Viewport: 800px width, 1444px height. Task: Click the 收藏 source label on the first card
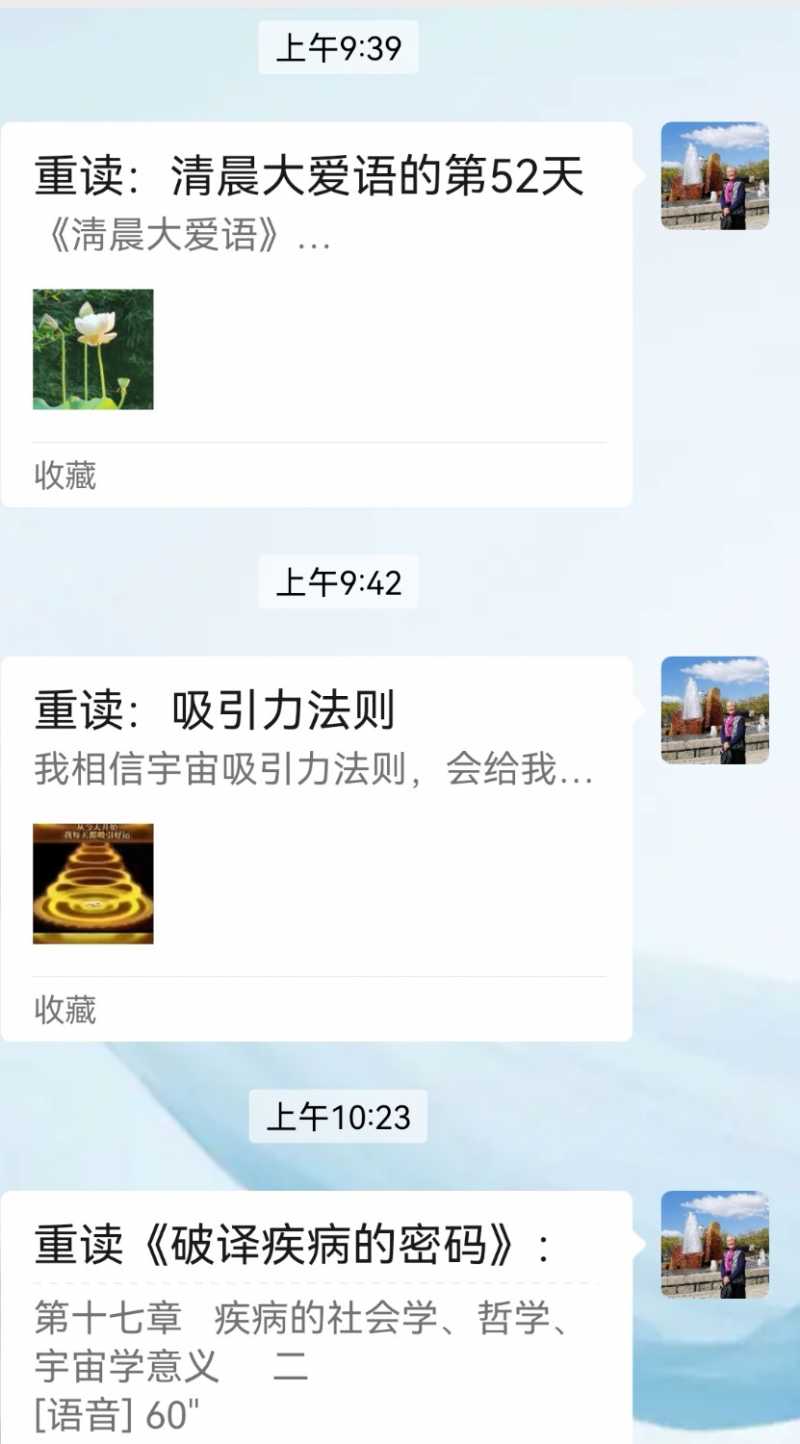point(63,477)
